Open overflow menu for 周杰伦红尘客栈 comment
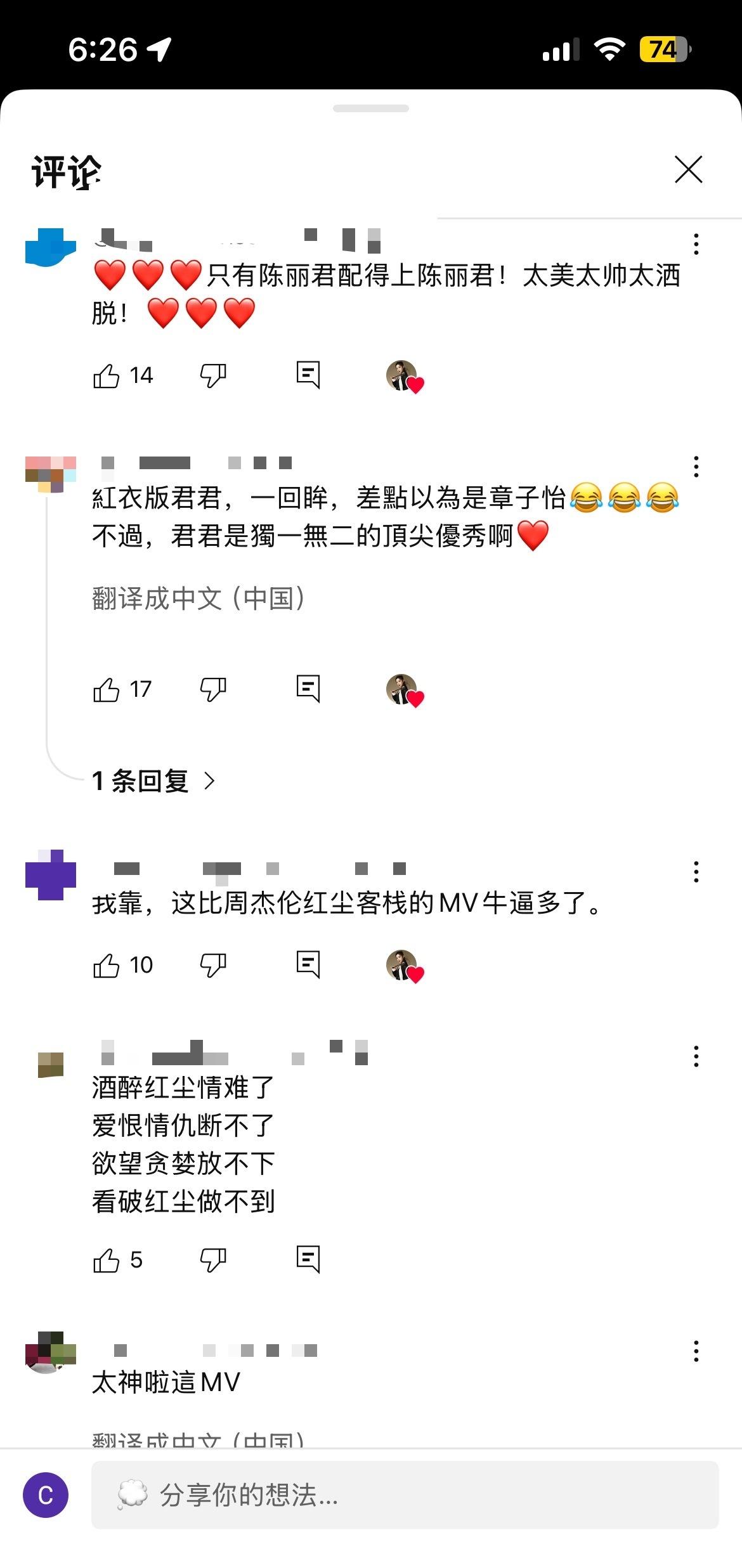Viewport: 742px width, 1568px height. click(696, 872)
